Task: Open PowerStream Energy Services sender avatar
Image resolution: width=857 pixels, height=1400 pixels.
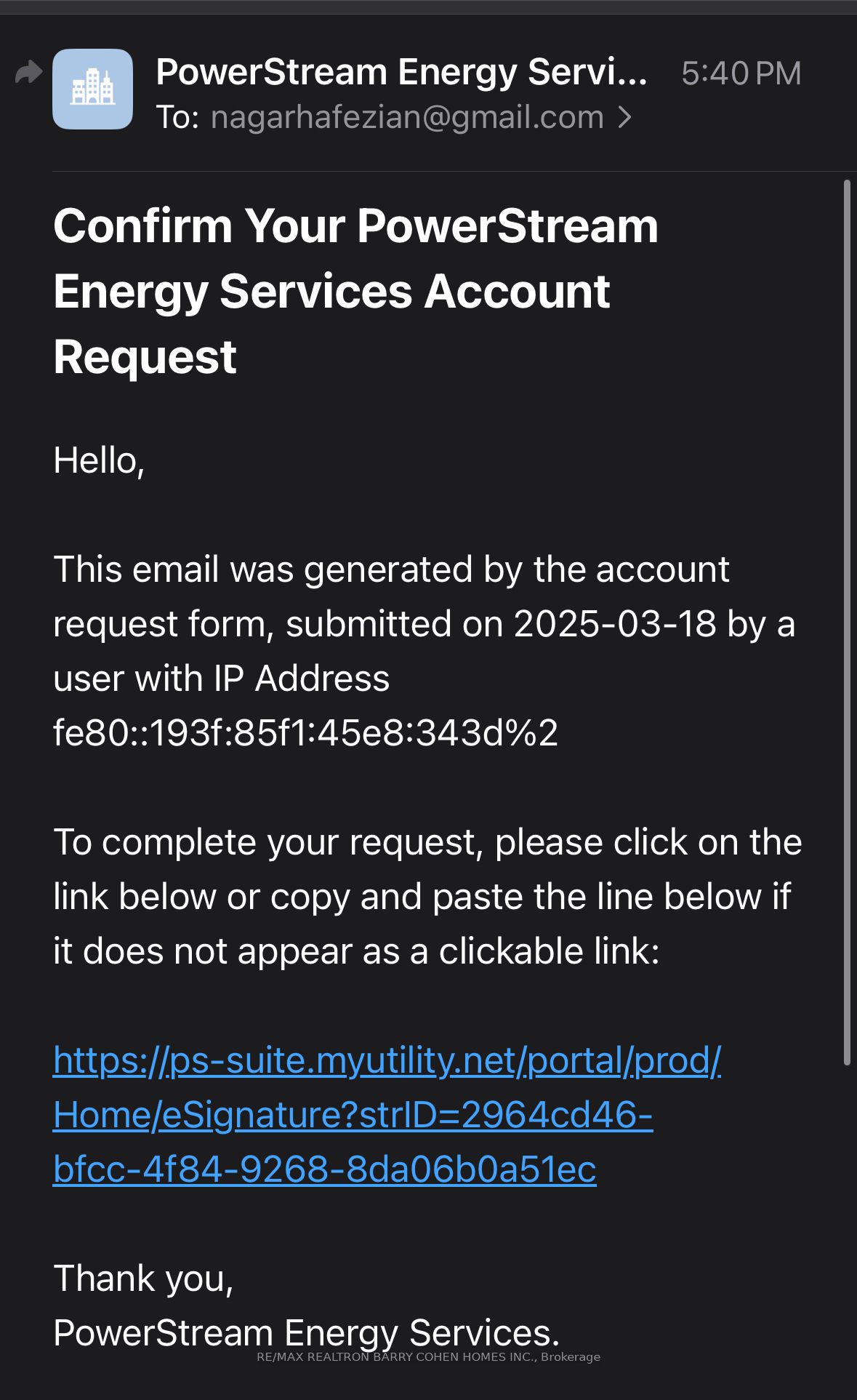Action: click(x=92, y=89)
